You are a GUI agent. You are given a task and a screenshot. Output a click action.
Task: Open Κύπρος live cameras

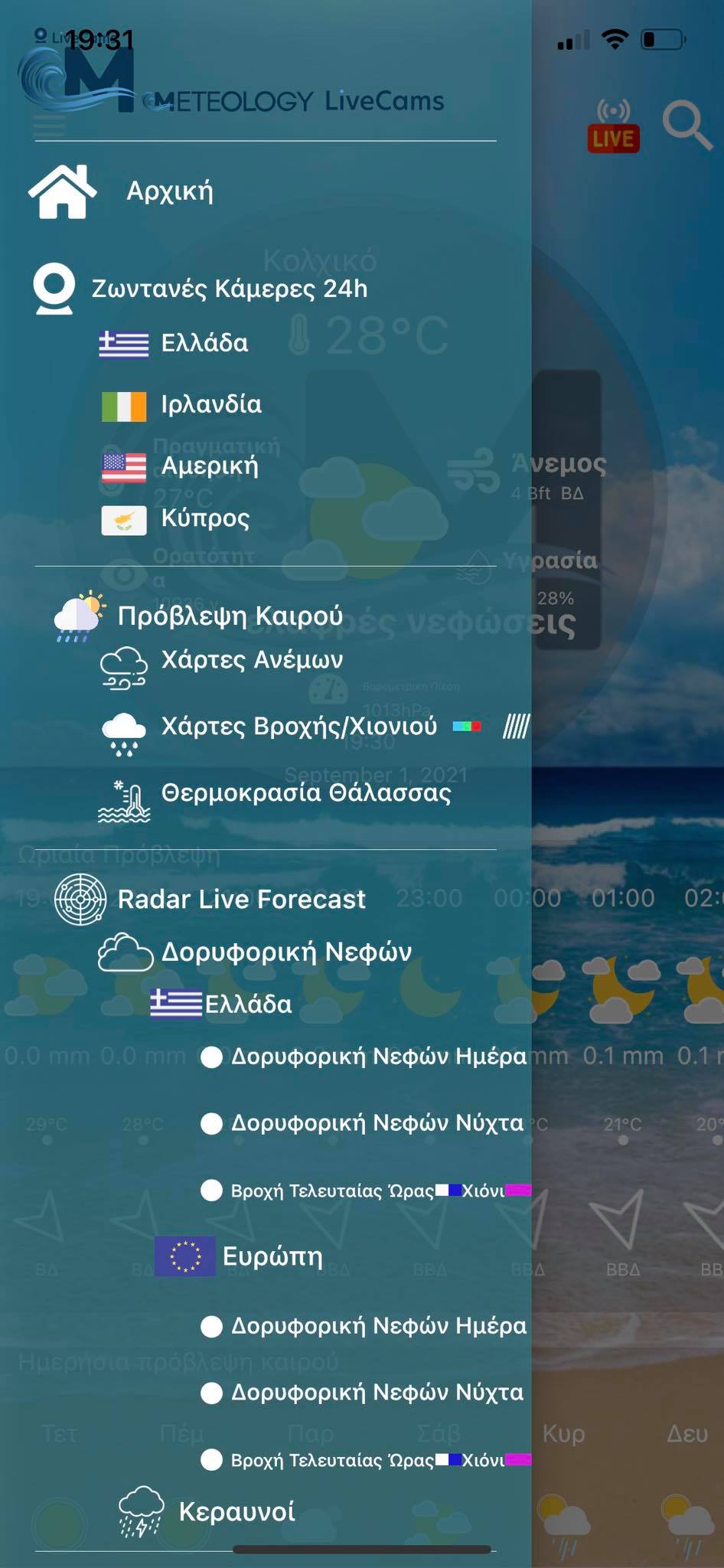(x=204, y=518)
